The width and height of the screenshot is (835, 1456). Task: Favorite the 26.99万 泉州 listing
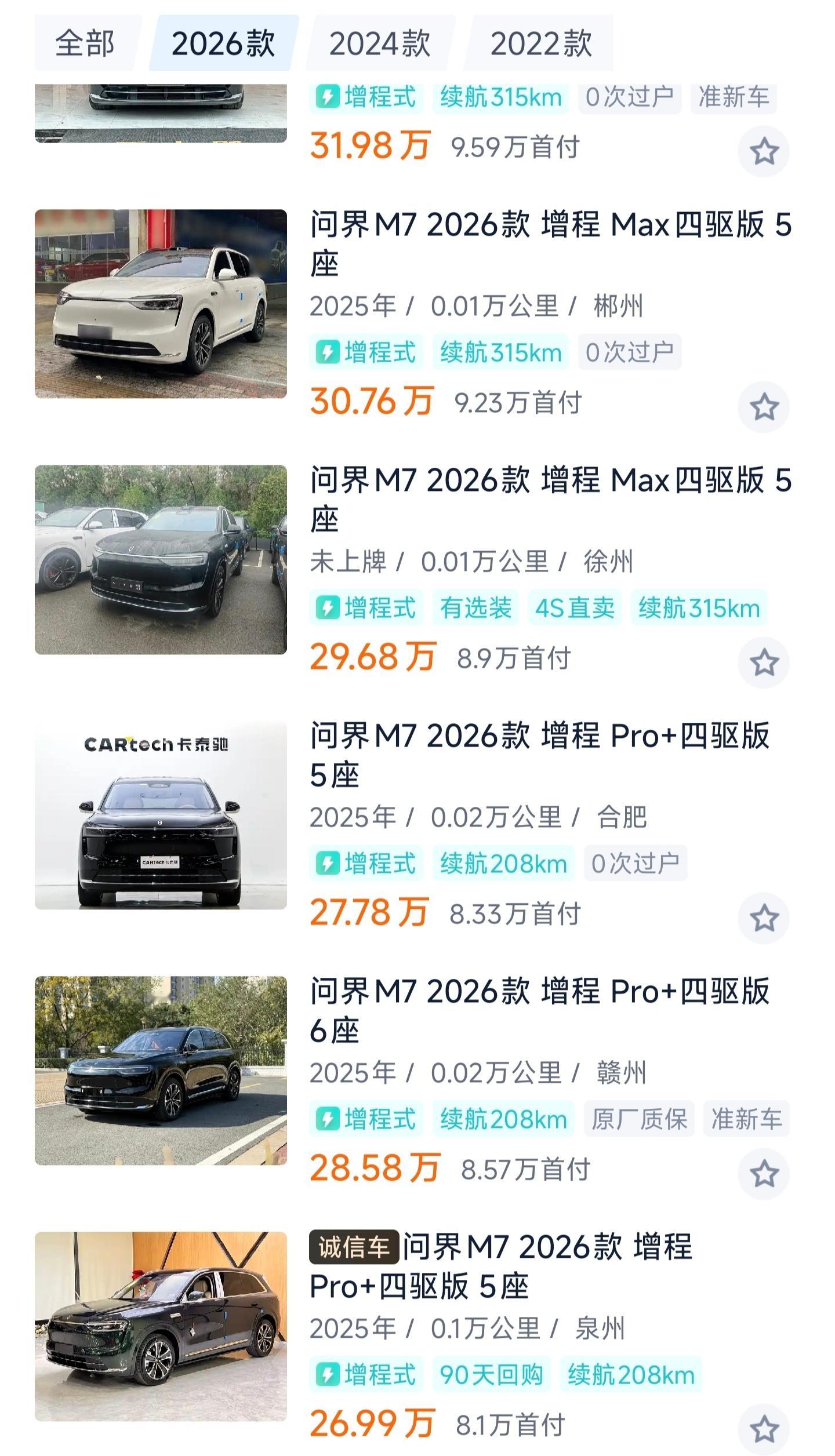click(x=764, y=1429)
